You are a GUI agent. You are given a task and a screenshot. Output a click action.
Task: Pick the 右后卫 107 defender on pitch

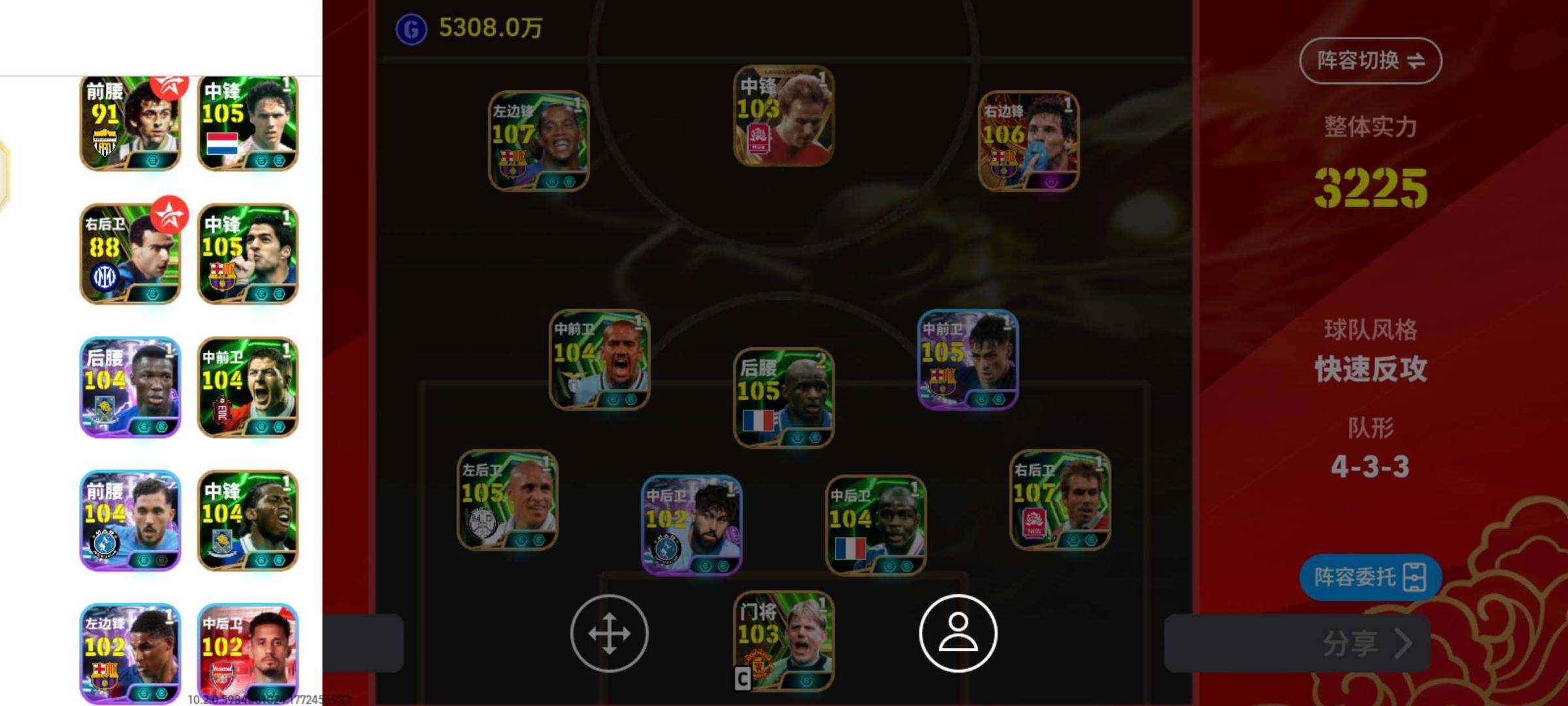[1059, 500]
